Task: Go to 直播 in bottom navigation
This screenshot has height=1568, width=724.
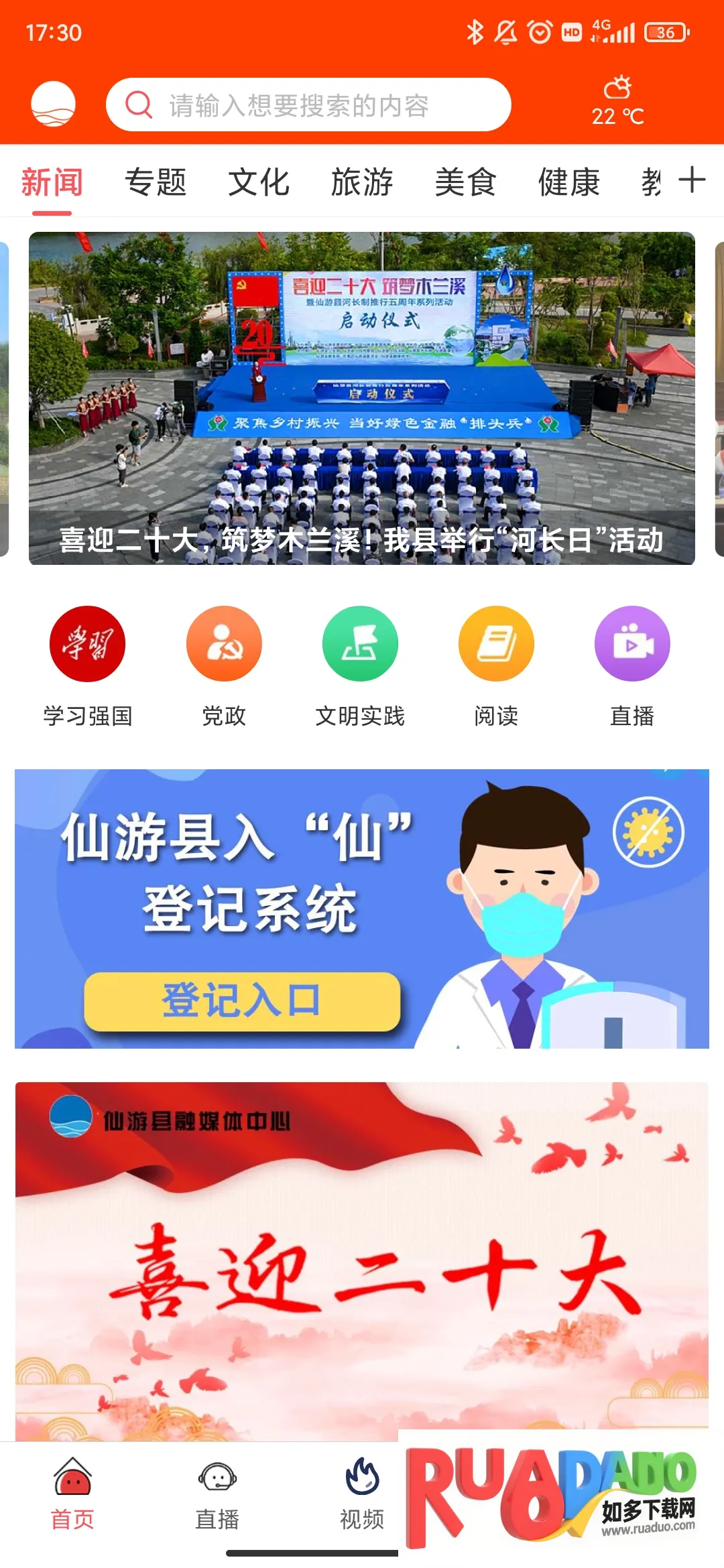Action: [217, 1493]
